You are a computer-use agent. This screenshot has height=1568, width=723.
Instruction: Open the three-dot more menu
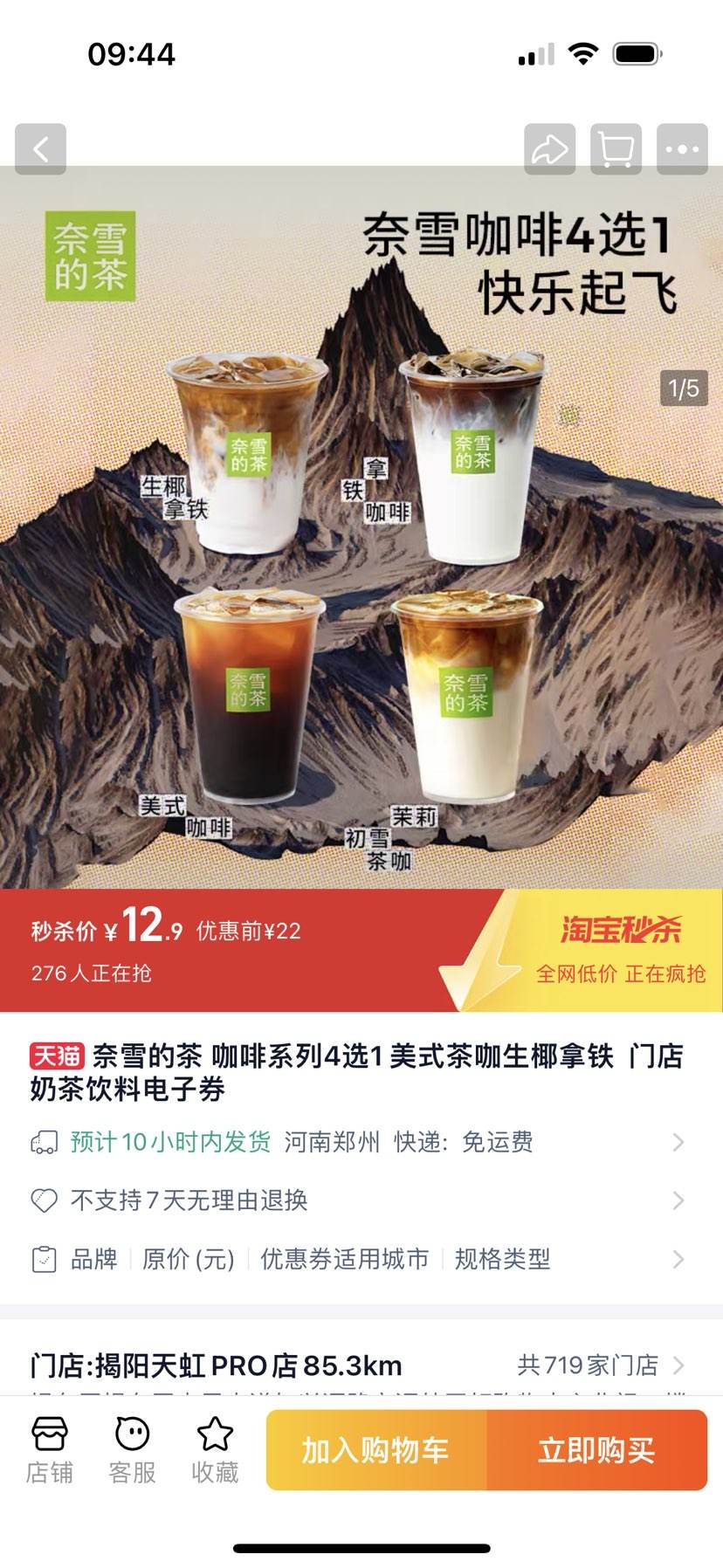pyautogui.click(x=682, y=149)
